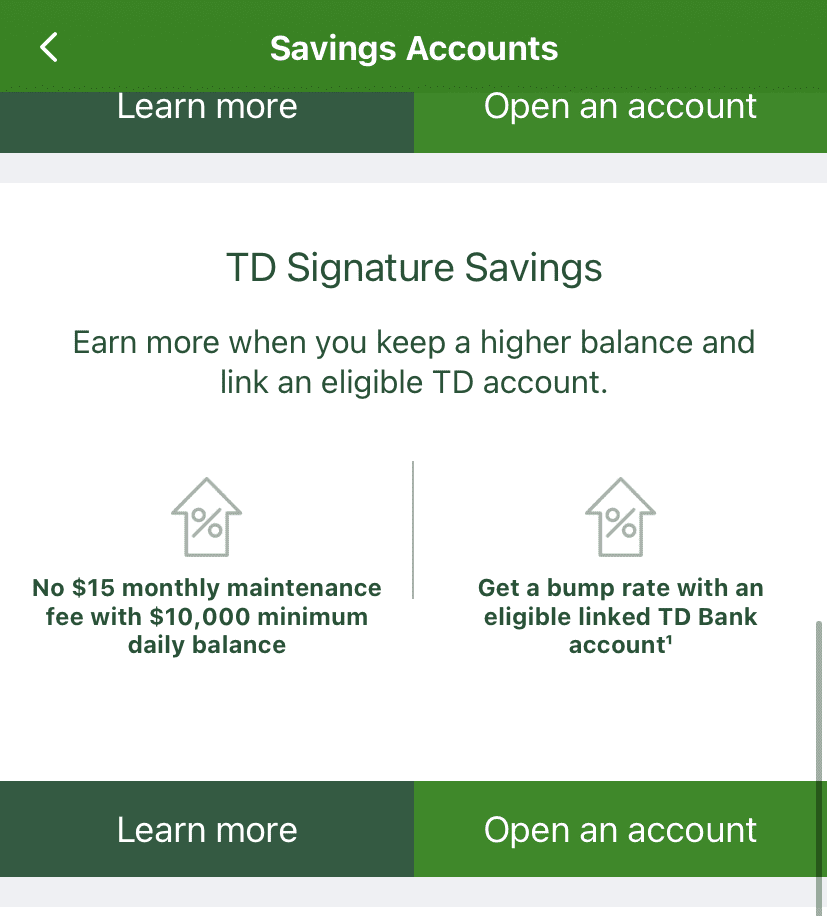Tap the bump rate feature description text

click(620, 617)
